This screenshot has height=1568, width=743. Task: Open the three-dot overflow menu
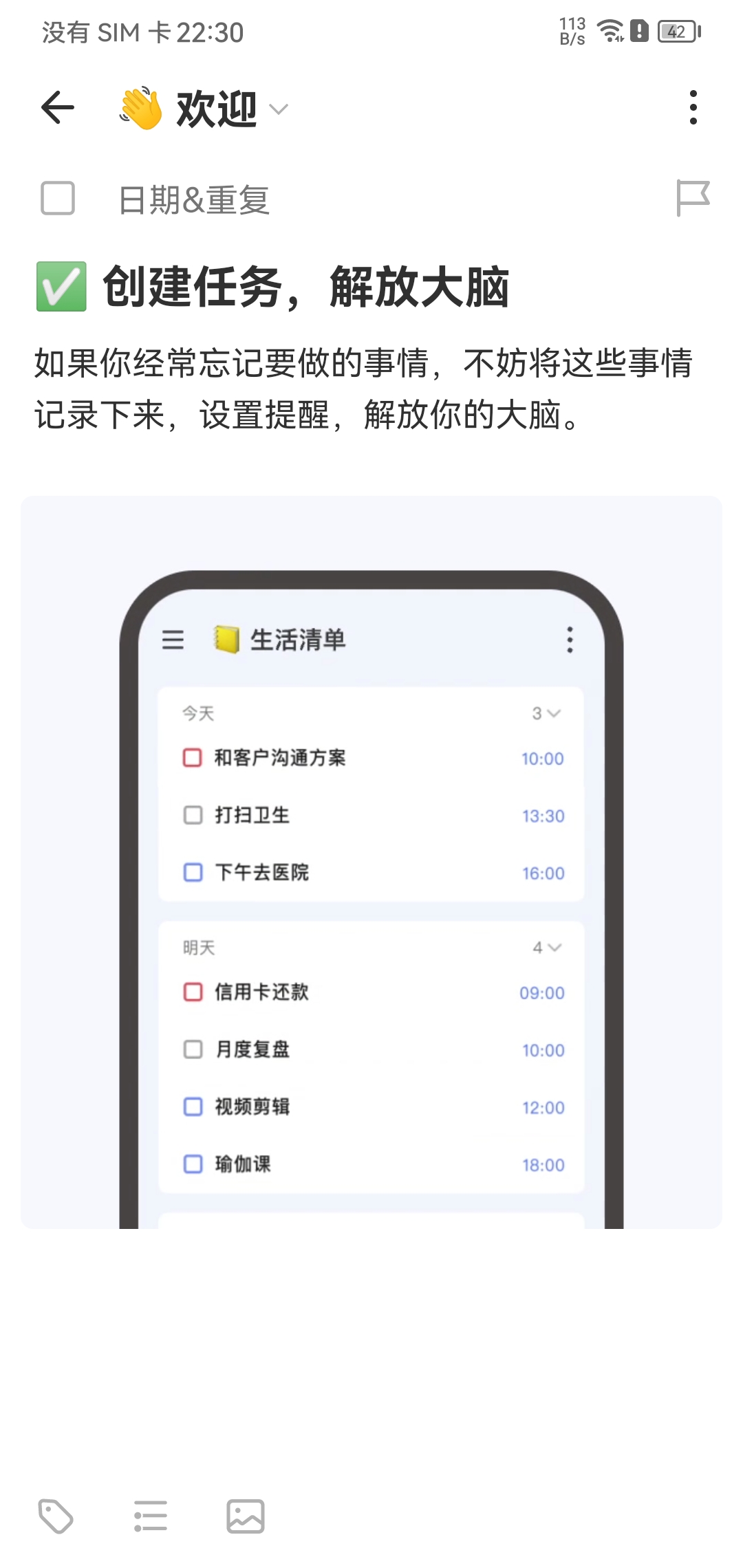coord(693,108)
